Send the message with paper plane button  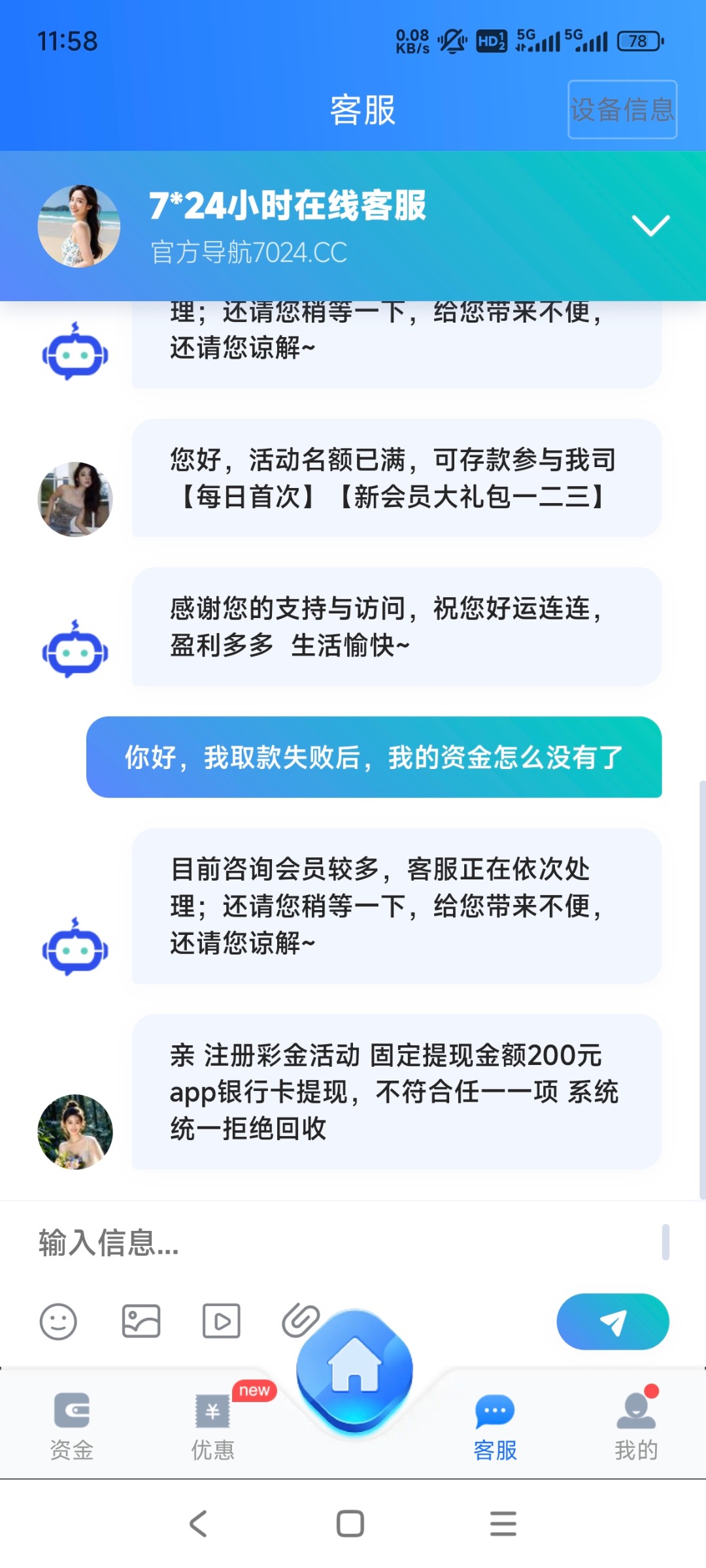(x=613, y=1321)
